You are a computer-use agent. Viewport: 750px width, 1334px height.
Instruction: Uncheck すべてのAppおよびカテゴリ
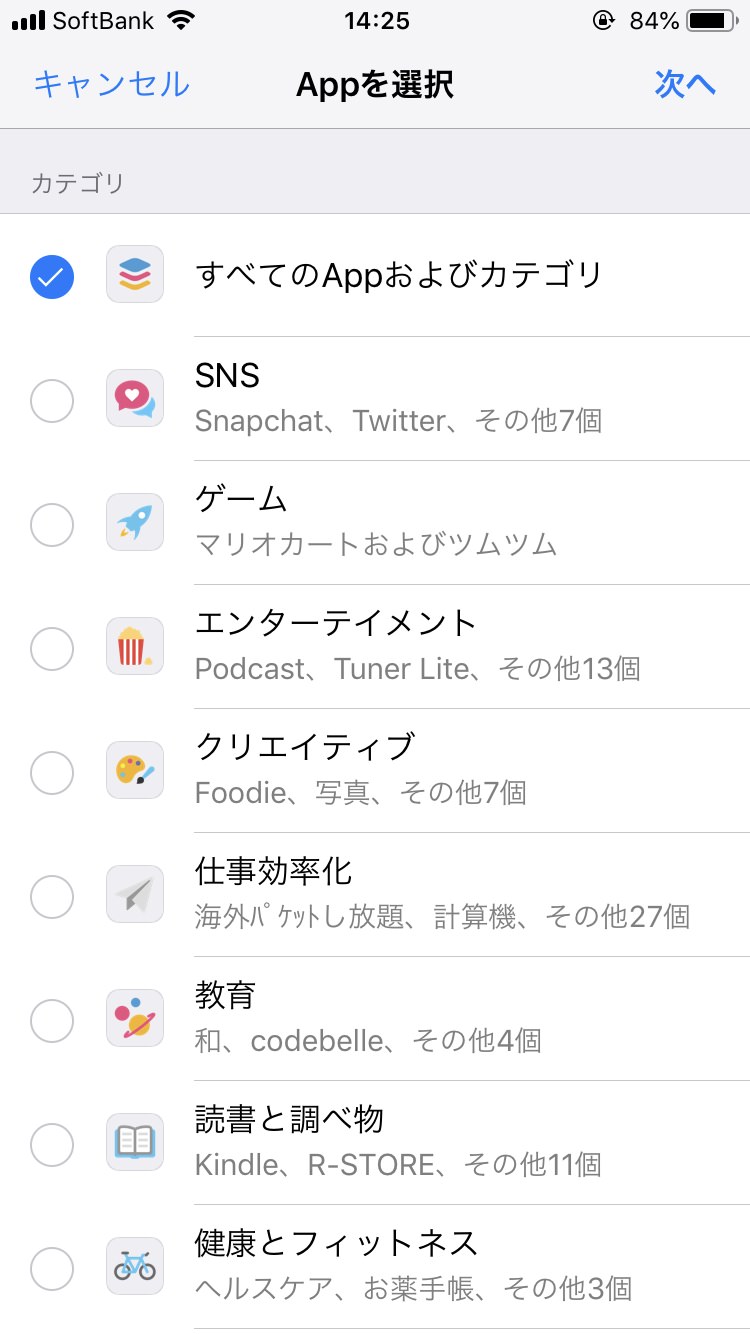[52, 276]
